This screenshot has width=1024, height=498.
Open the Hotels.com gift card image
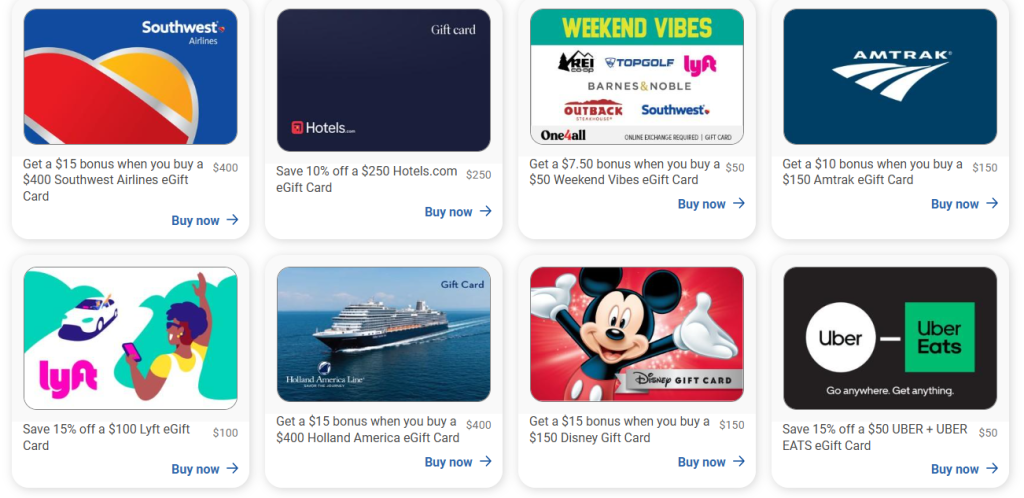[383, 80]
